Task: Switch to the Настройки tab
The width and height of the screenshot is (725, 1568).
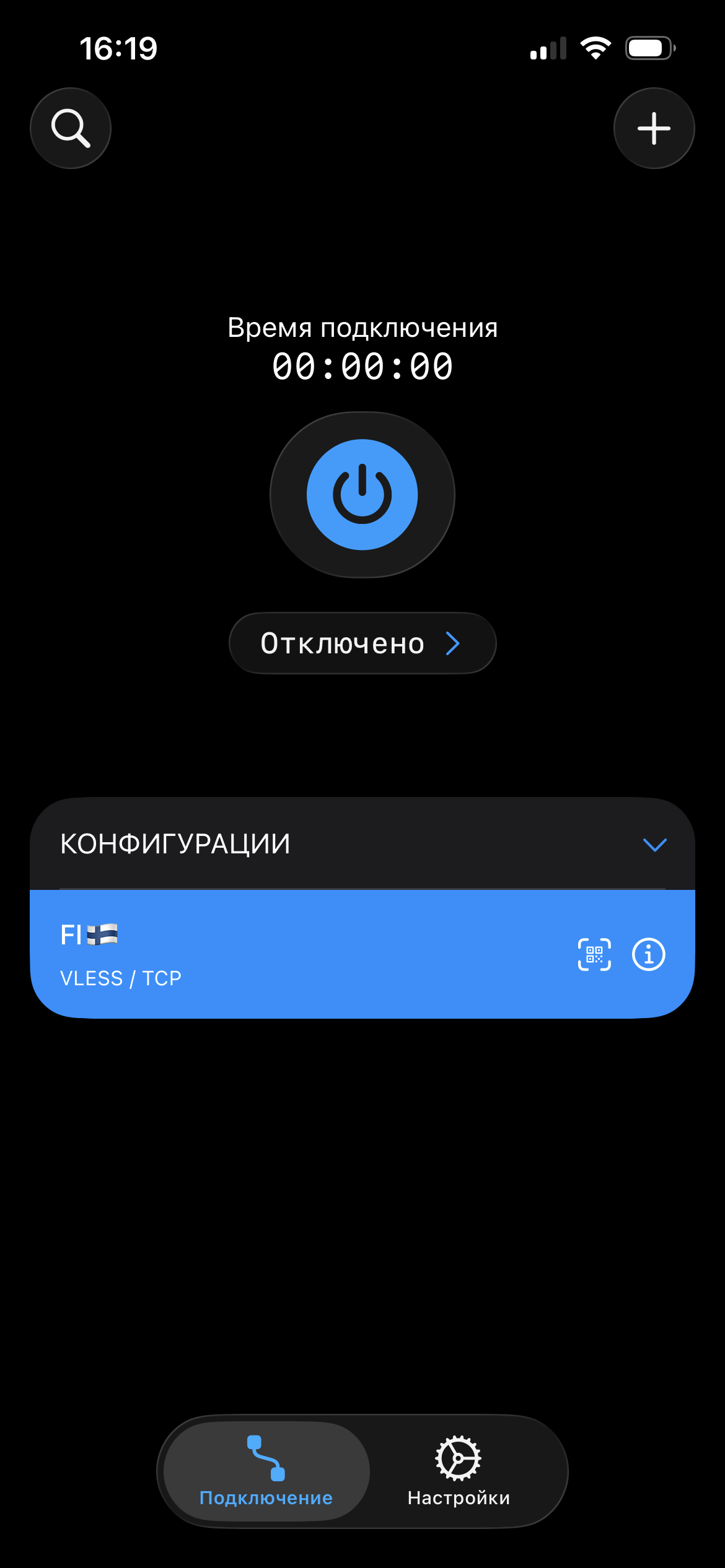Action: pyautogui.click(x=459, y=1471)
